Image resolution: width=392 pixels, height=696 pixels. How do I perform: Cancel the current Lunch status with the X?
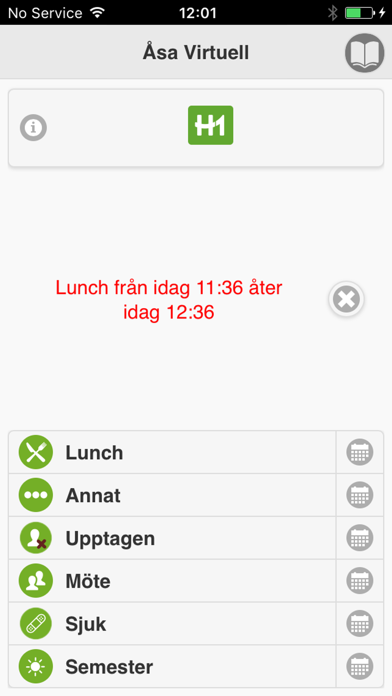click(x=346, y=300)
